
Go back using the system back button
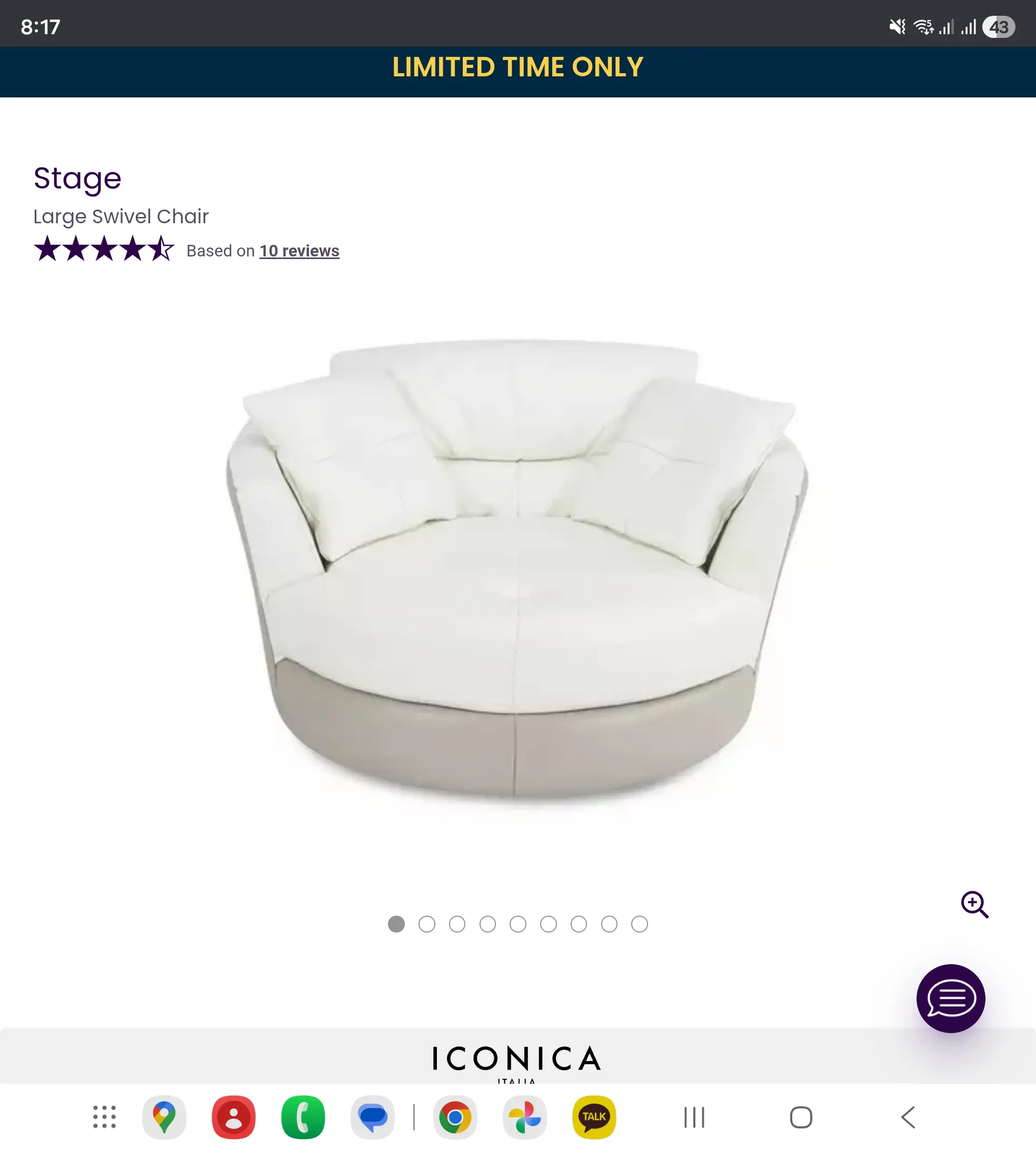pos(908,1117)
